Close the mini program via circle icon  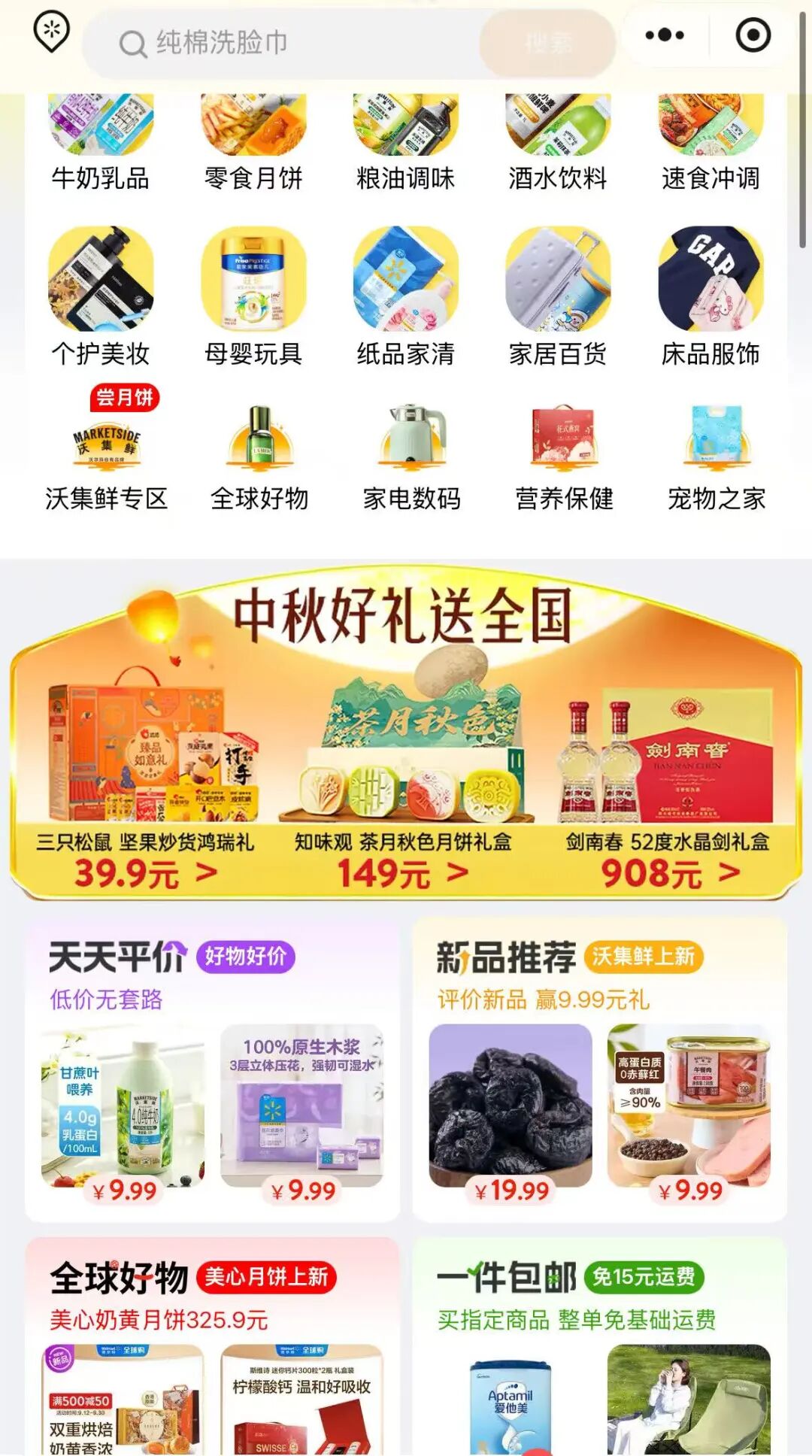coord(753,35)
